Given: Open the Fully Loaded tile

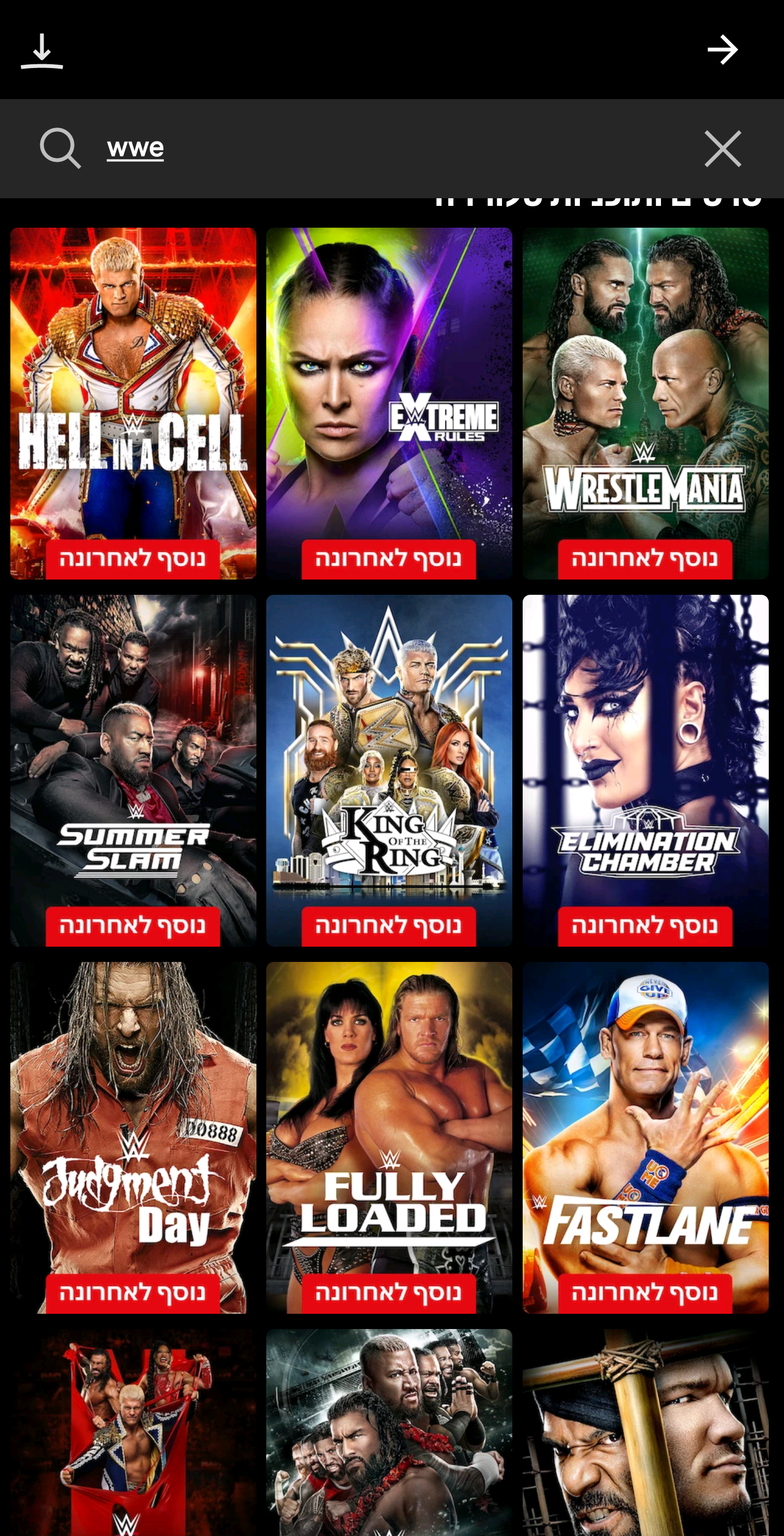Looking at the screenshot, I should [389, 1137].
